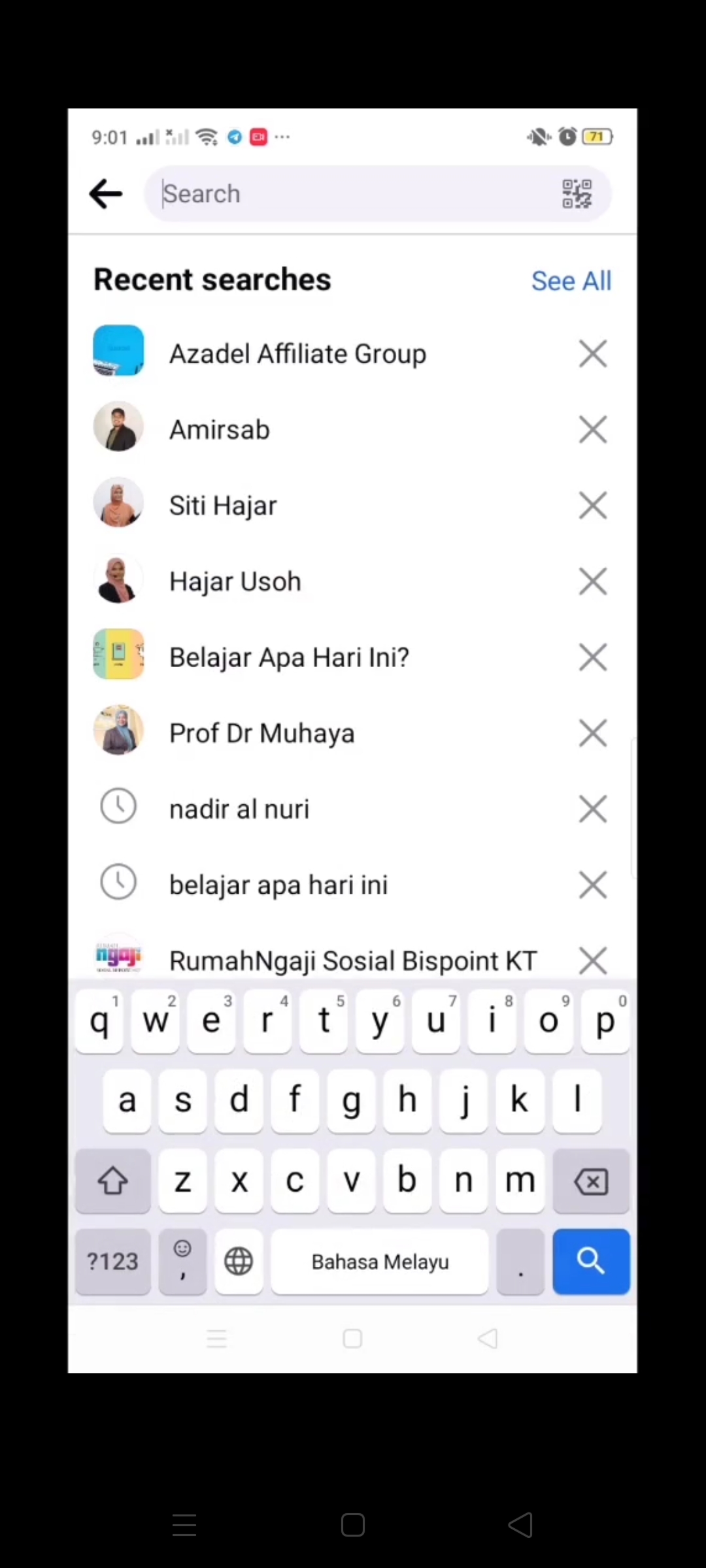Switch keyboard to ?123 symbols

pos(112,1261)
